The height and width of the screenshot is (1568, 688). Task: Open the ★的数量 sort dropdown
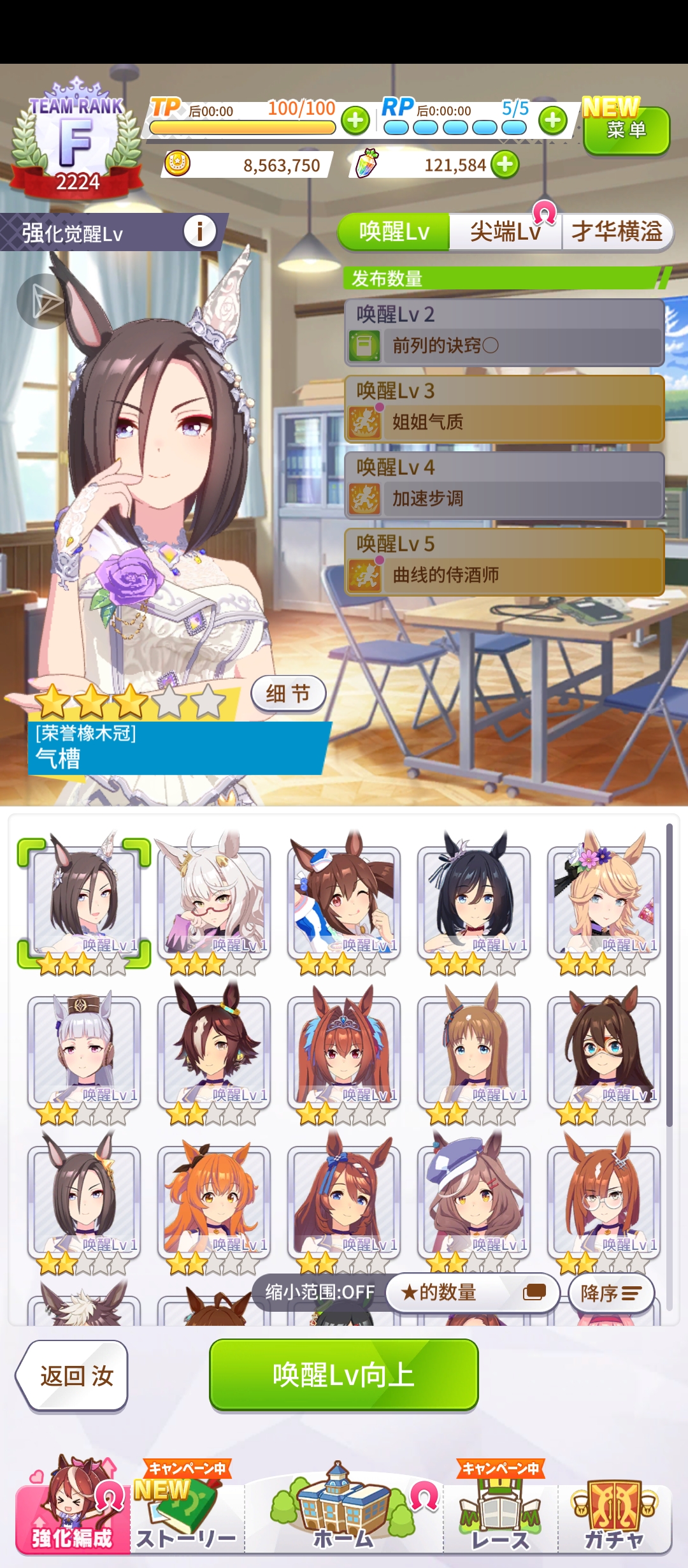pyautogui.click(x=472, y=1292)
